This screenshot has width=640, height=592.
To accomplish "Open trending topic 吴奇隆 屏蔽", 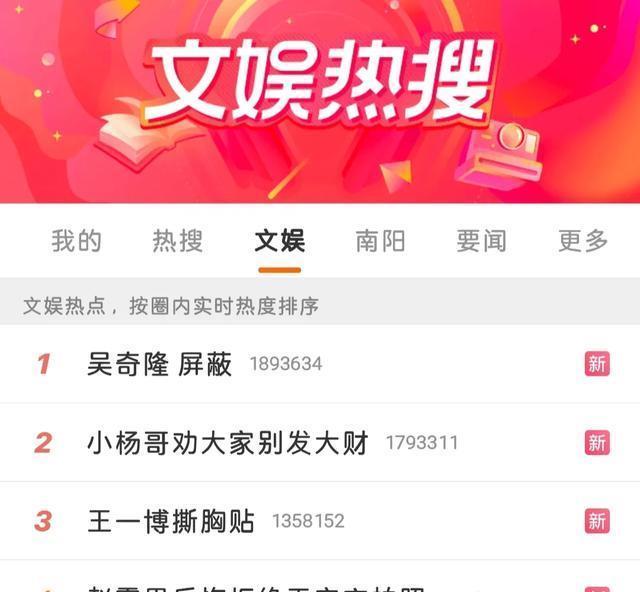I will coord(160,364).
